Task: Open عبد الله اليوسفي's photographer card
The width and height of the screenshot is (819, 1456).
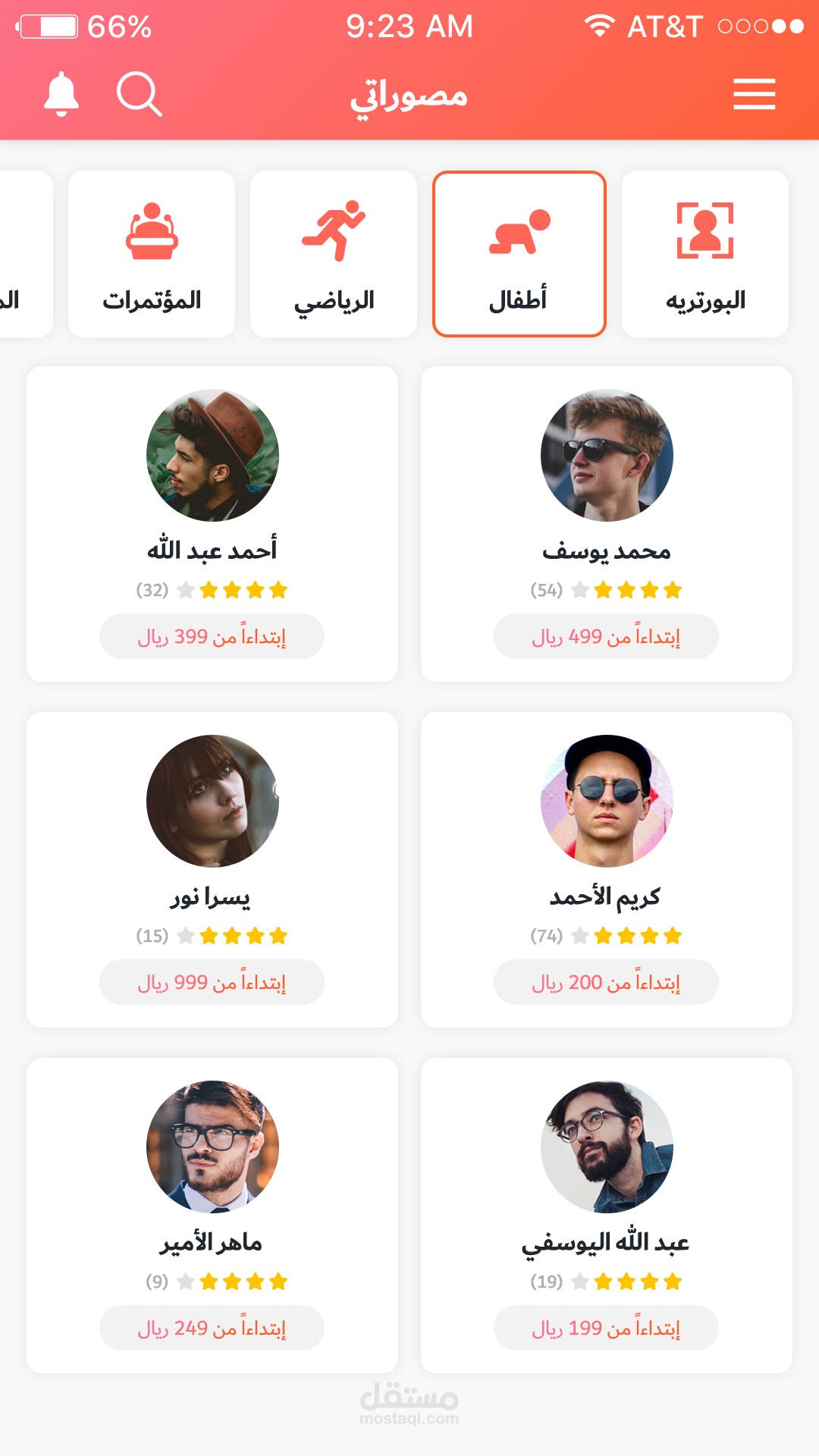Action: 606,1215
